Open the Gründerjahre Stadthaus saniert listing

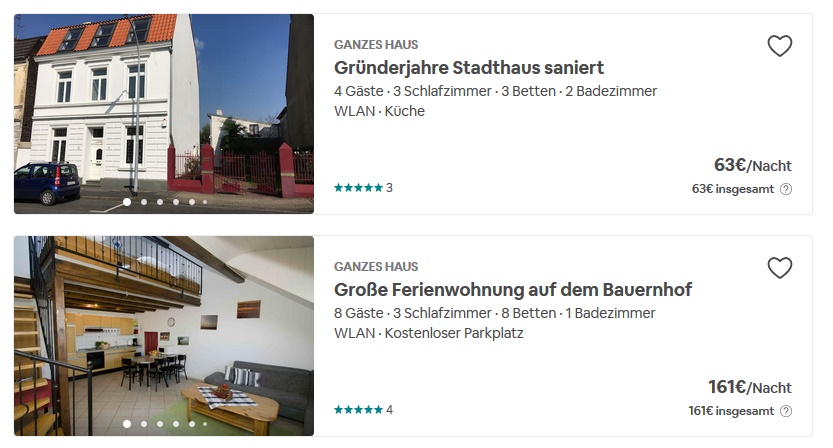(x=468, y=68)
